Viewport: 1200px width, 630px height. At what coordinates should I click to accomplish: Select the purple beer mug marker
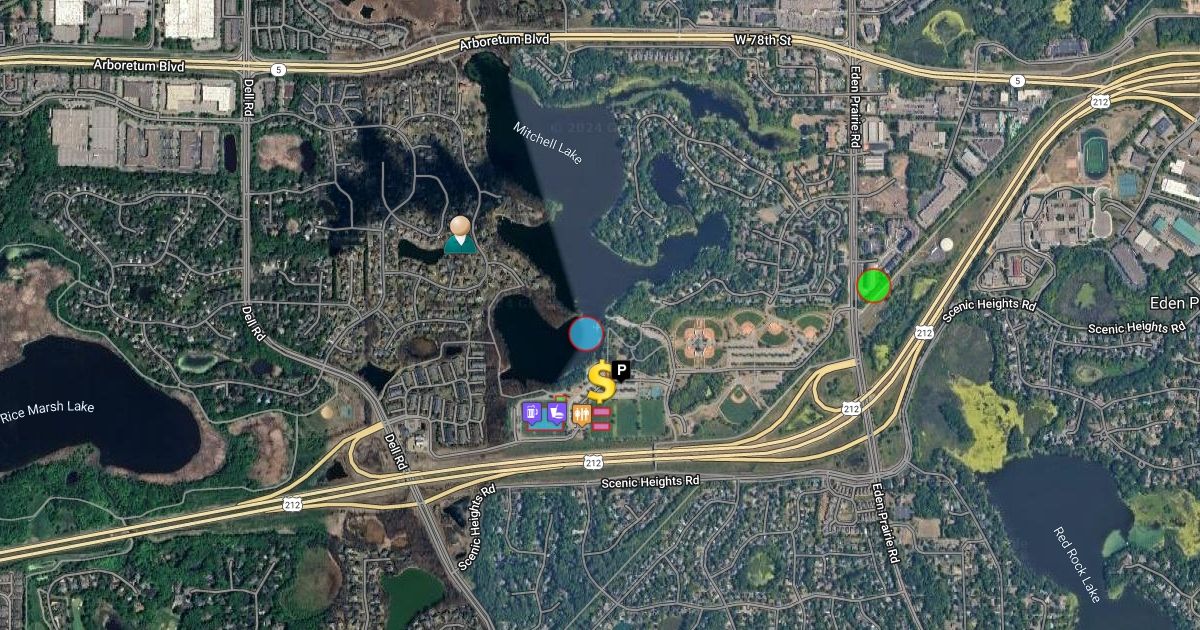pyautogui.click(x=534, y=414)
